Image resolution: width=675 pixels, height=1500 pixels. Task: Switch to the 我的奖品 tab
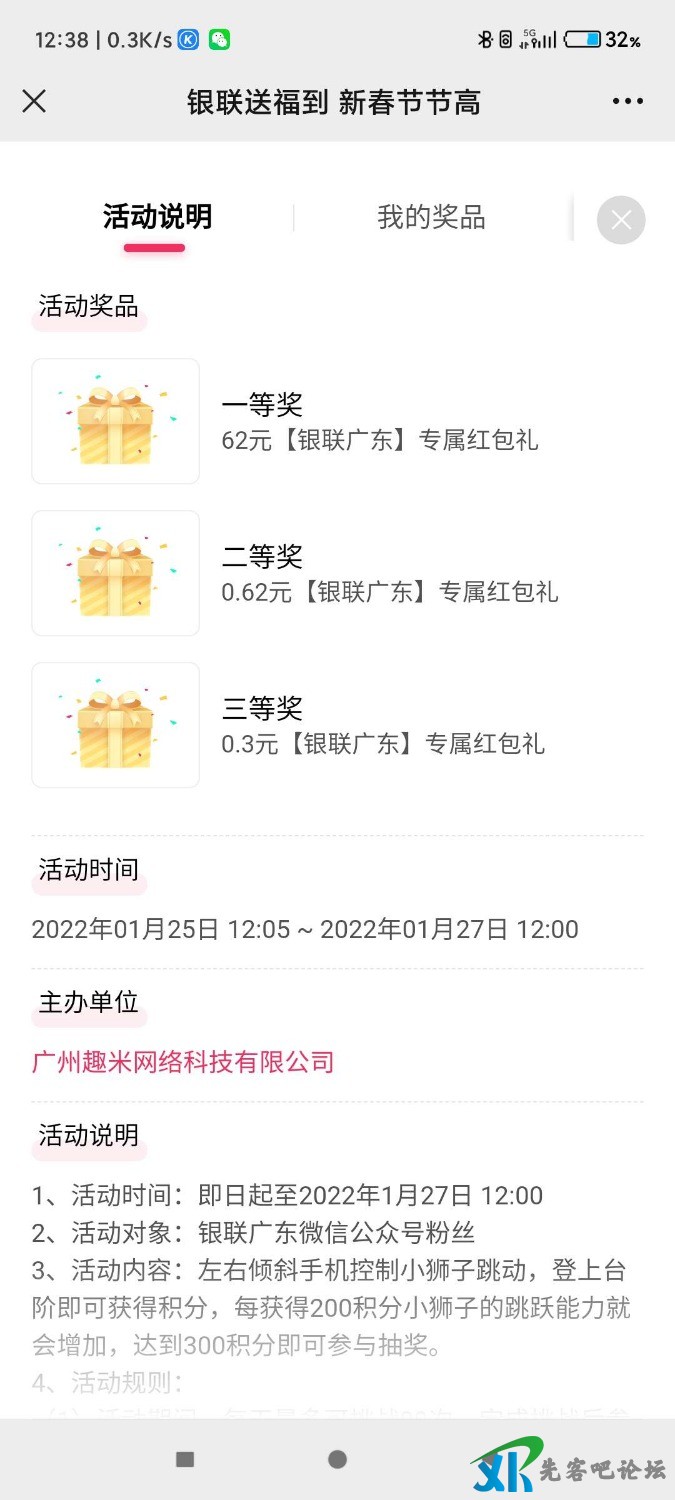(431, 217)
